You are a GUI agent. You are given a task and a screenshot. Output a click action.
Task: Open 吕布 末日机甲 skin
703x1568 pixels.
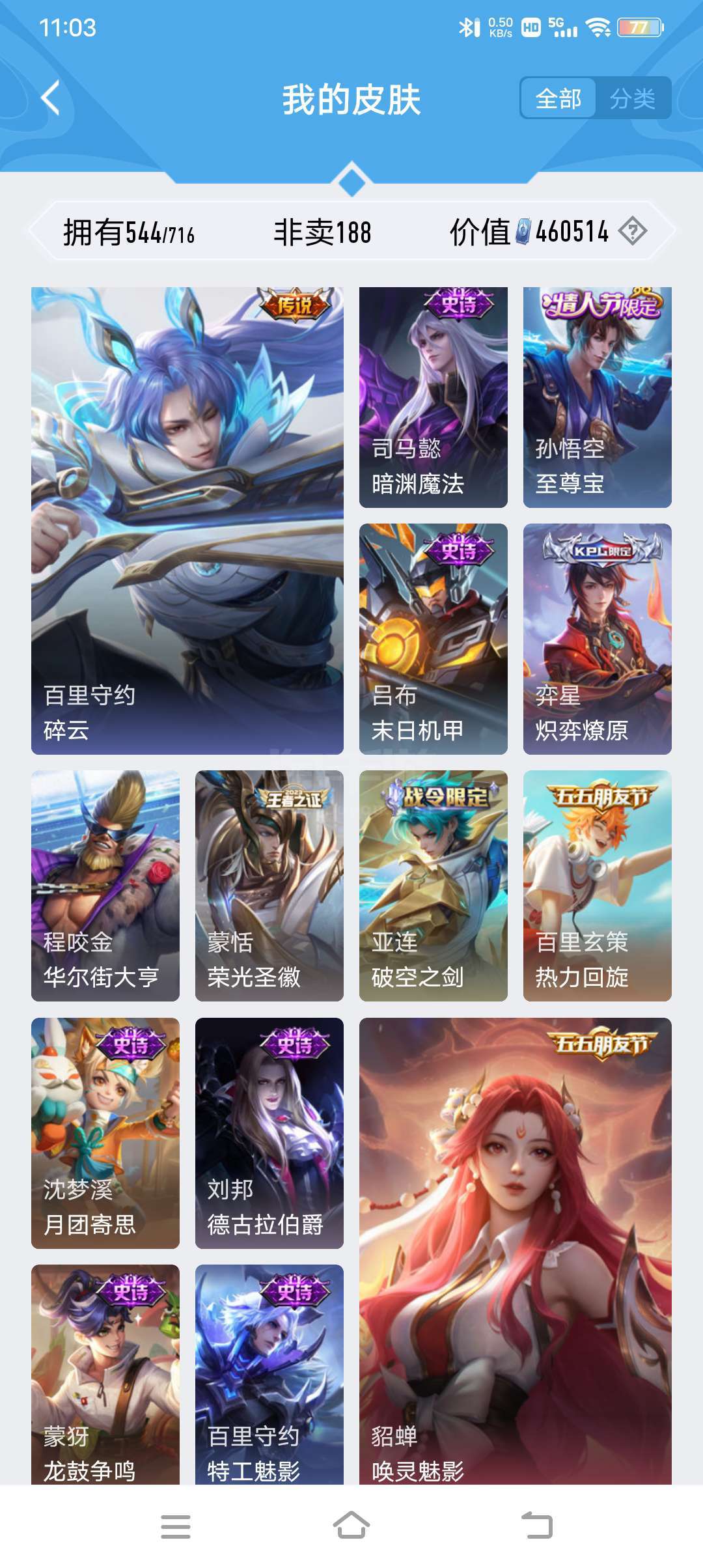433,638
